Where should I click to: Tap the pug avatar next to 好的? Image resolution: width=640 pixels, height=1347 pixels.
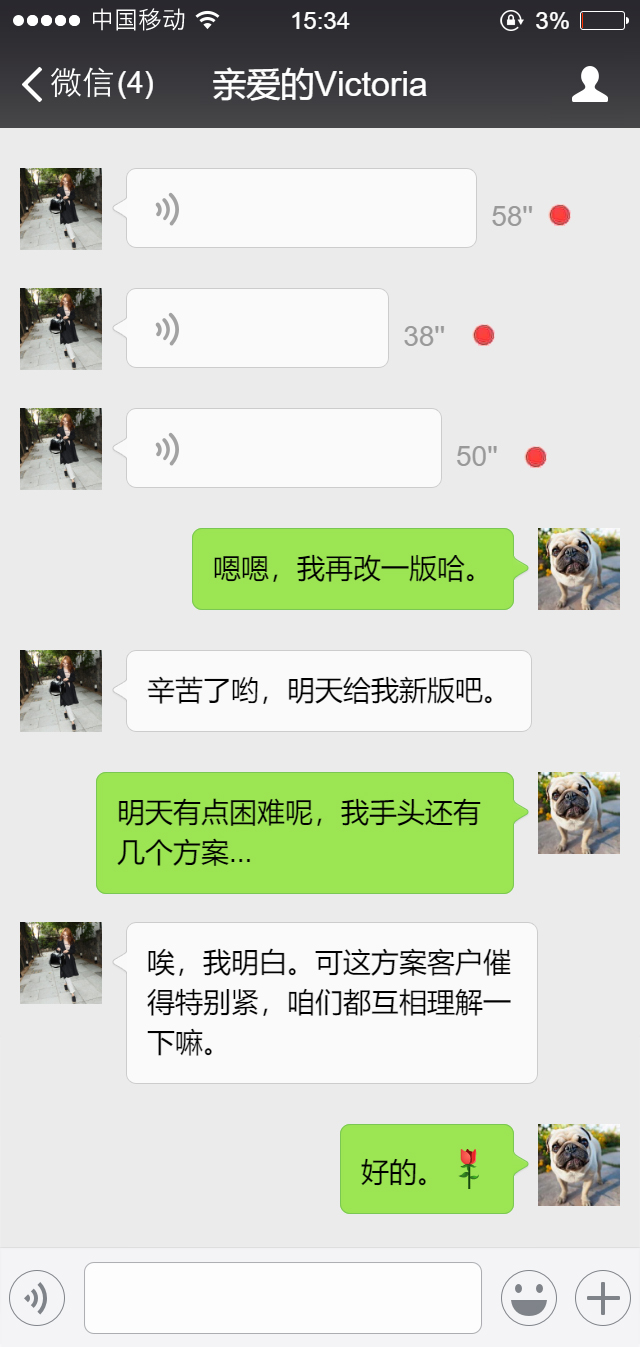[x=578, y=1164]
